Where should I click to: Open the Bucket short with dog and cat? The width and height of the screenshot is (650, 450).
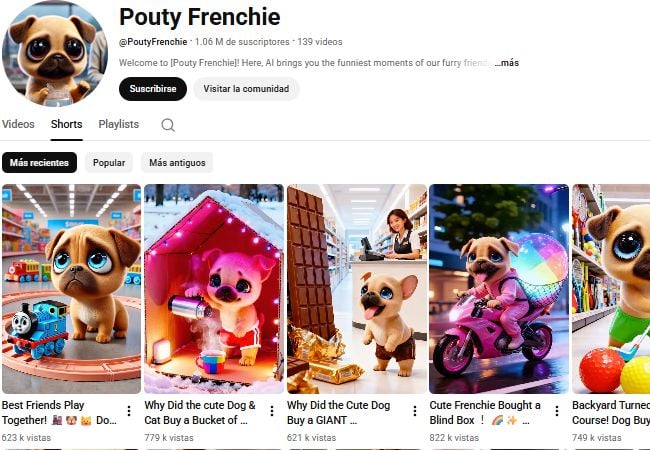pos(213,289)
